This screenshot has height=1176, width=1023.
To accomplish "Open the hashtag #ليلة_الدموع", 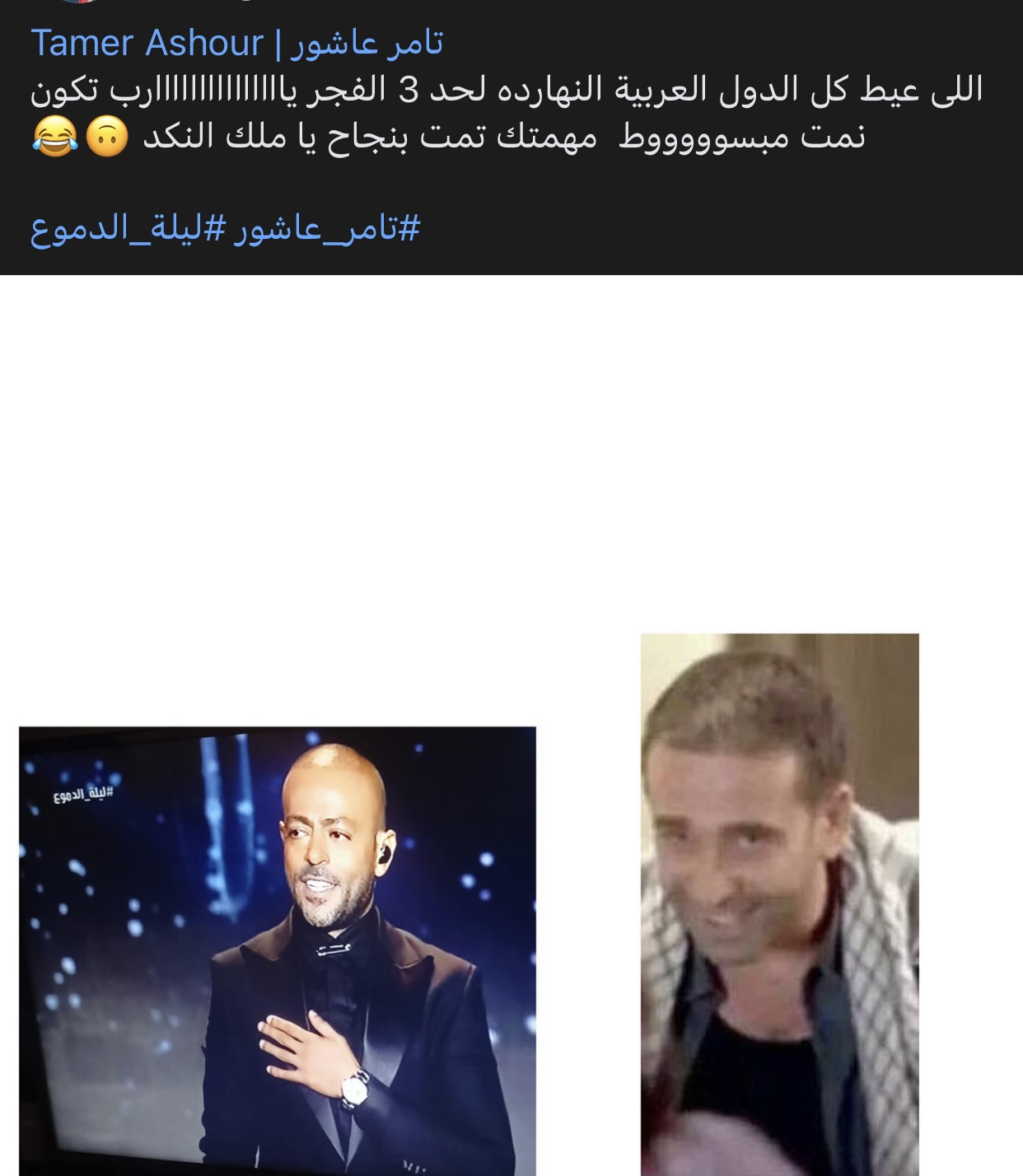I will [127, 228].
